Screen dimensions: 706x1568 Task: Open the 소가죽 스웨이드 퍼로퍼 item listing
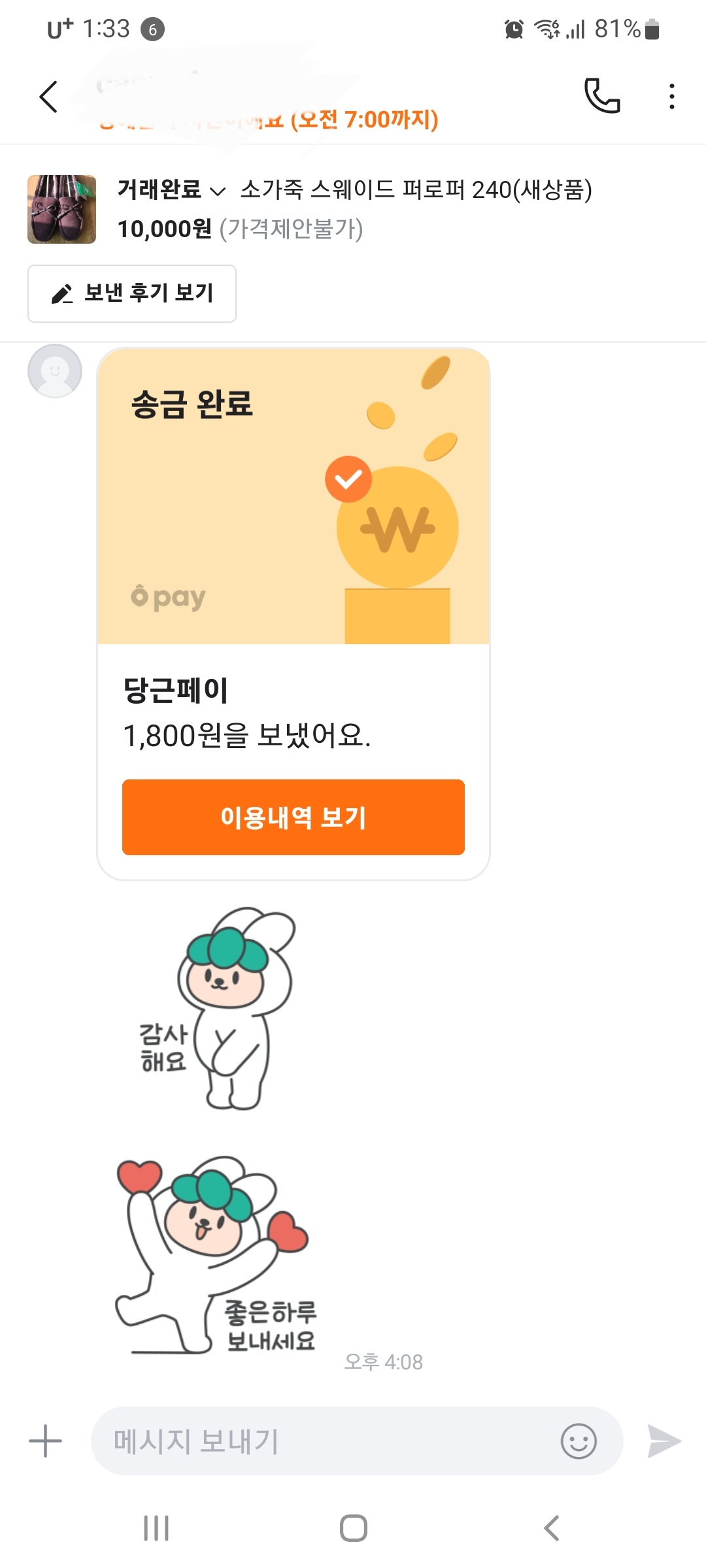click(x=416, y=190)
